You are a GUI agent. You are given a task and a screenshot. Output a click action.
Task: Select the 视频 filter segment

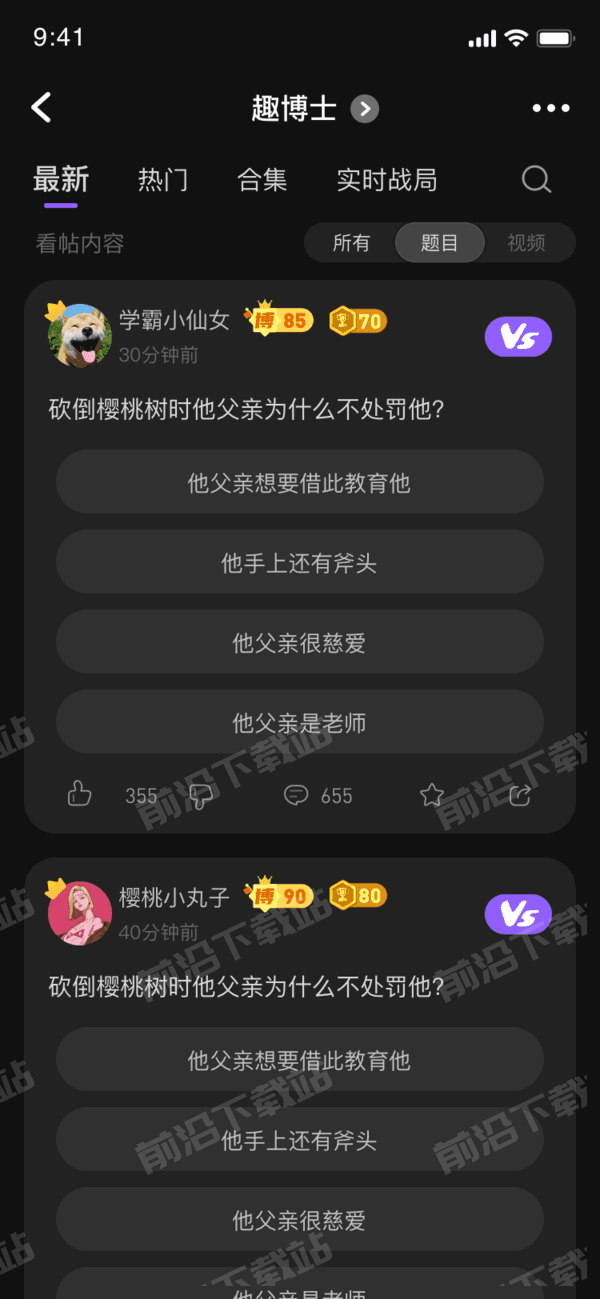coord(526,243)
